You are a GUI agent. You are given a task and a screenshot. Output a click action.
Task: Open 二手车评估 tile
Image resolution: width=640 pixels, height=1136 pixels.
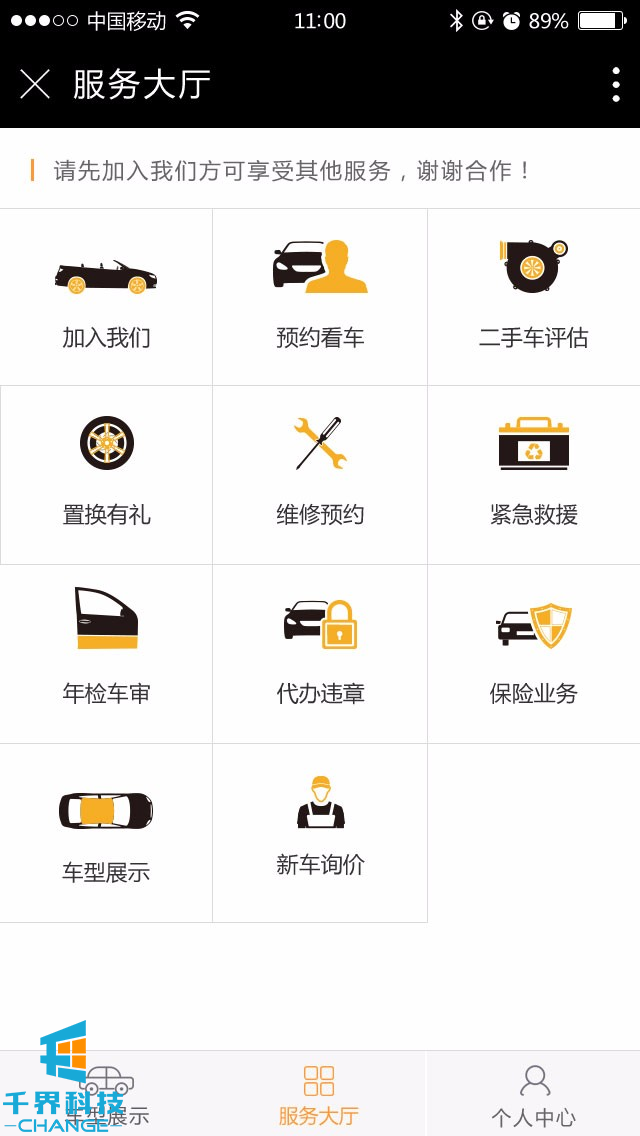(x=534, y=297)
